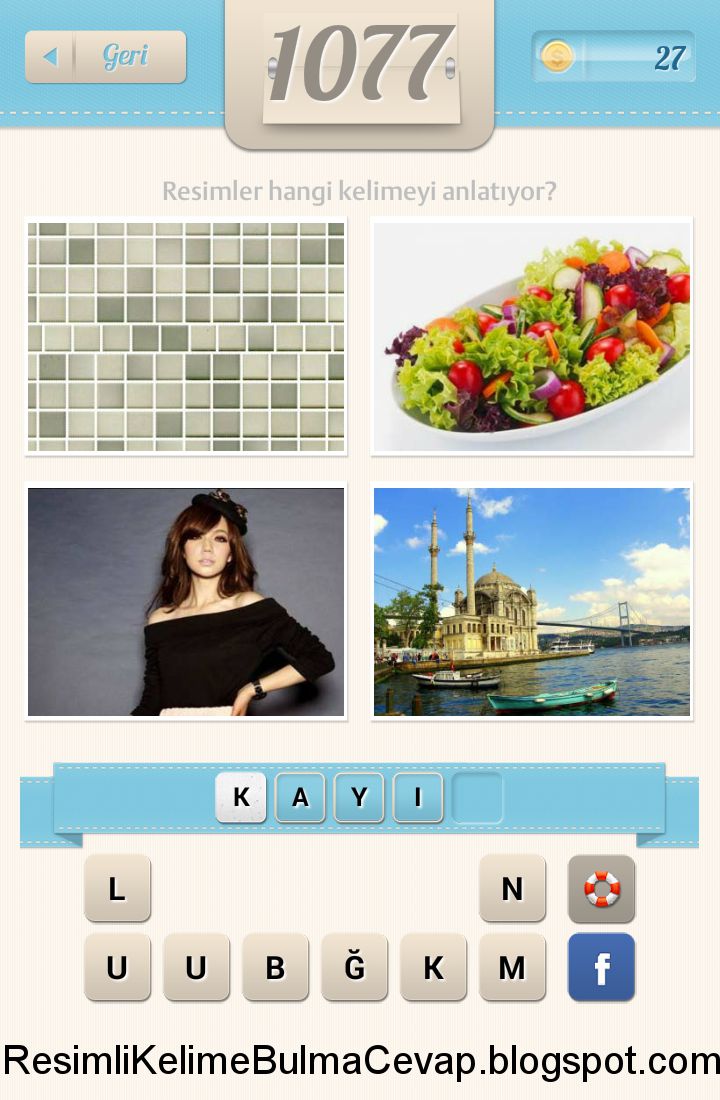
Task: Open the salad bowl picture
Action: [531, 336]
